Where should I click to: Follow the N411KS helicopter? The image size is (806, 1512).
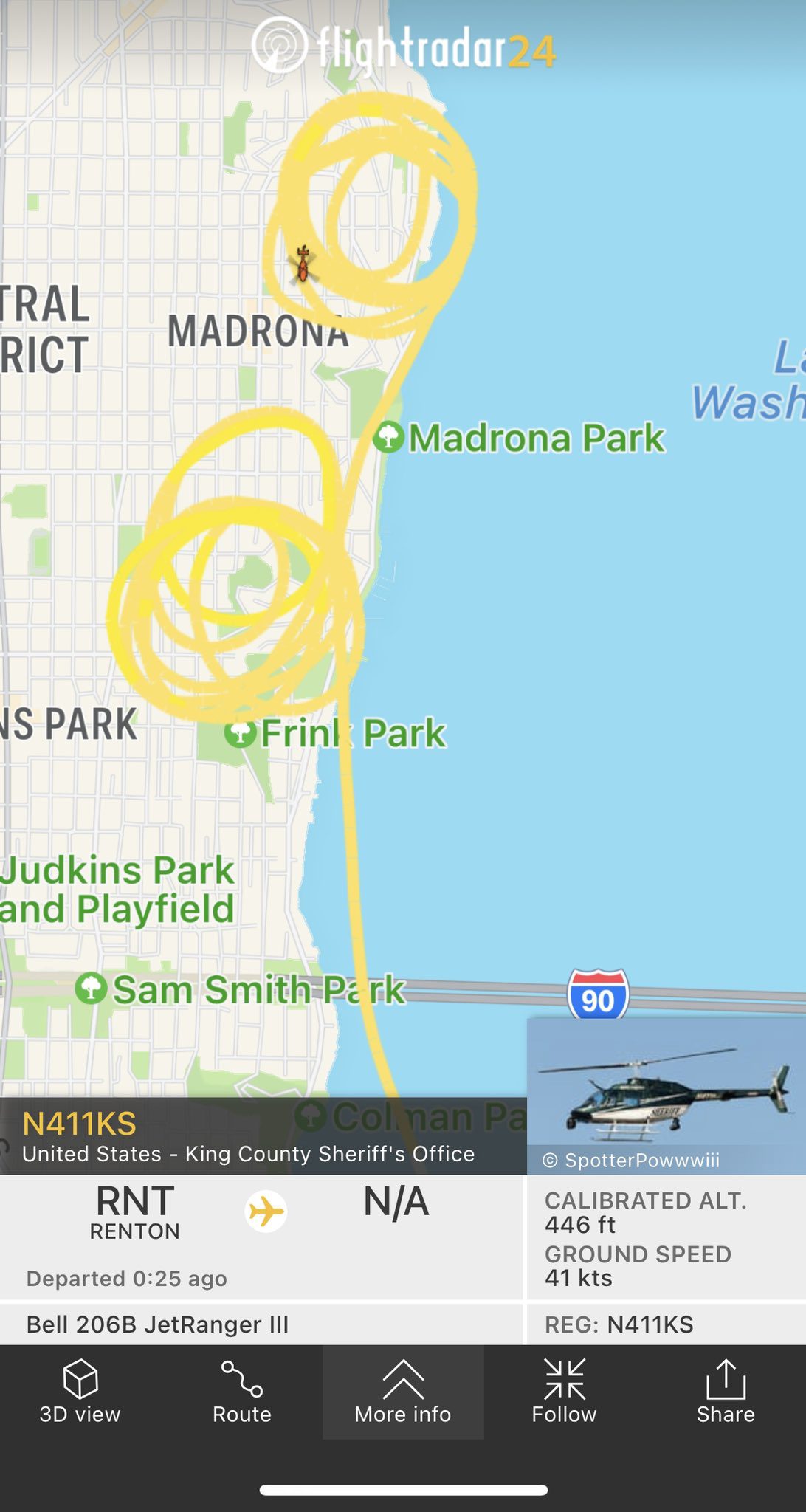[564, 1392]
